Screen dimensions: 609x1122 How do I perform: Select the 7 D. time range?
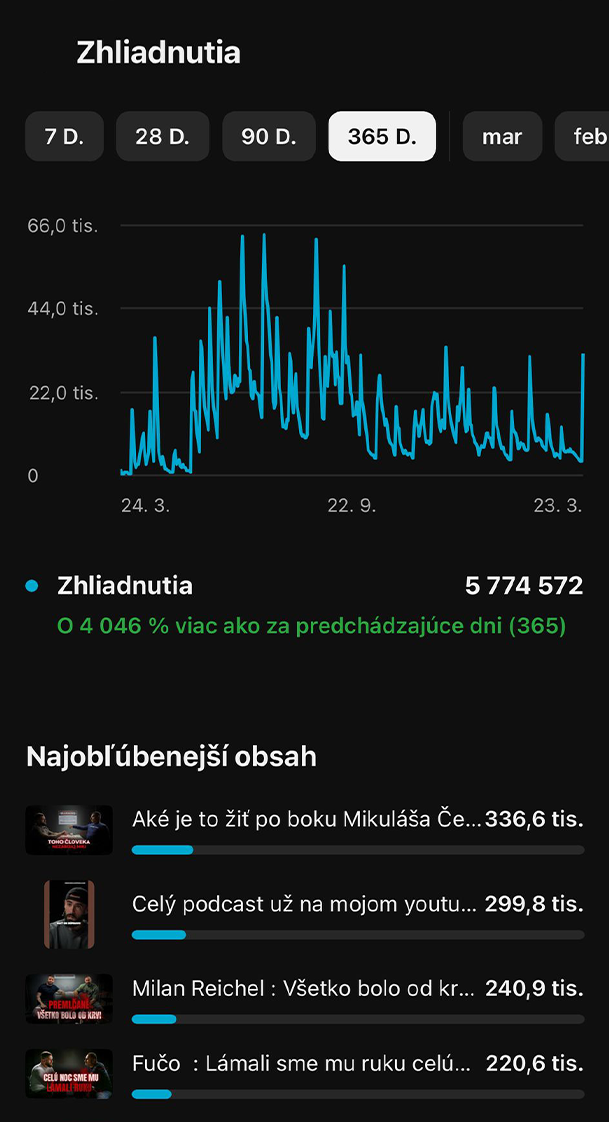[64, 136]
